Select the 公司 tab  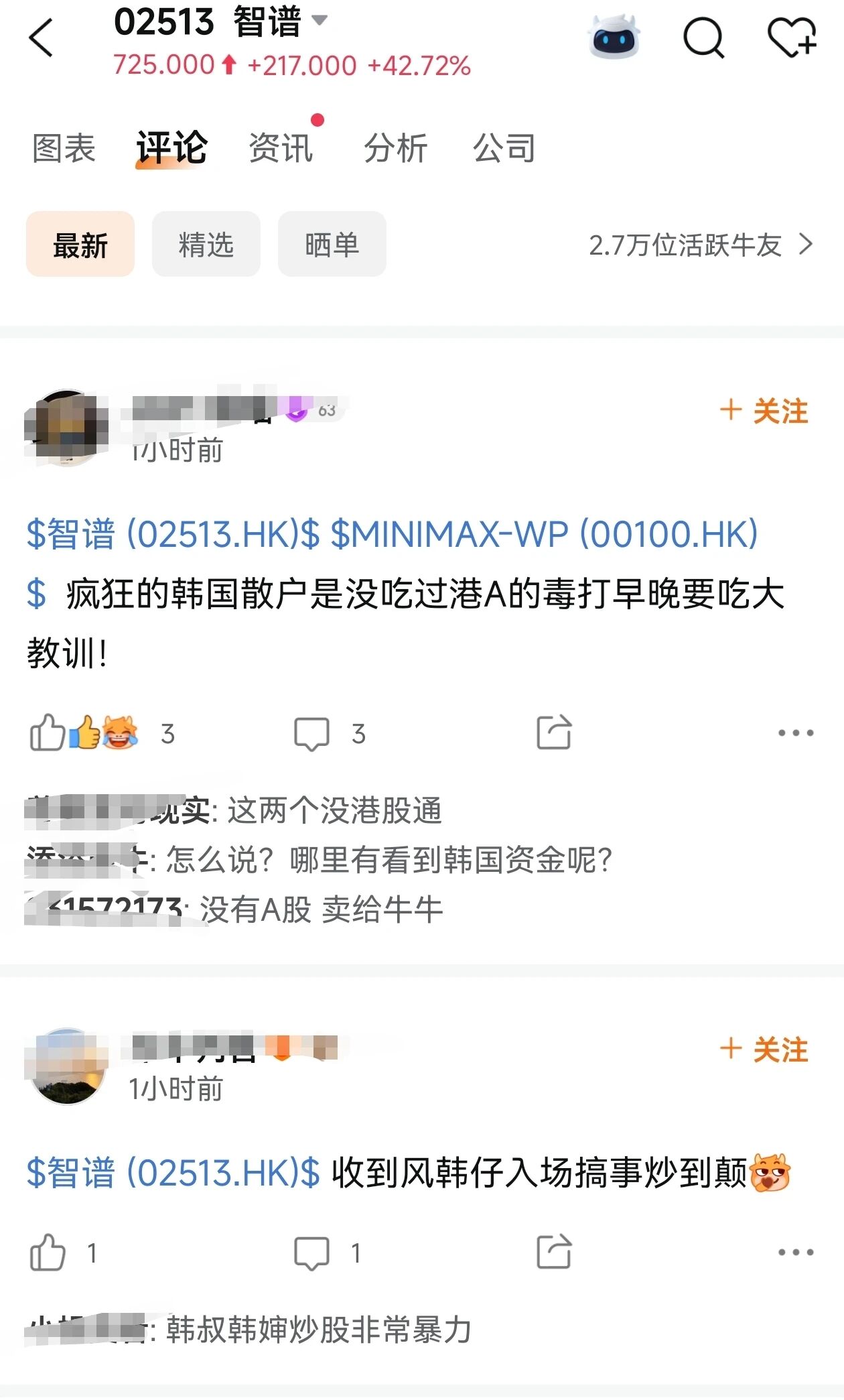[x=504, y=148]
